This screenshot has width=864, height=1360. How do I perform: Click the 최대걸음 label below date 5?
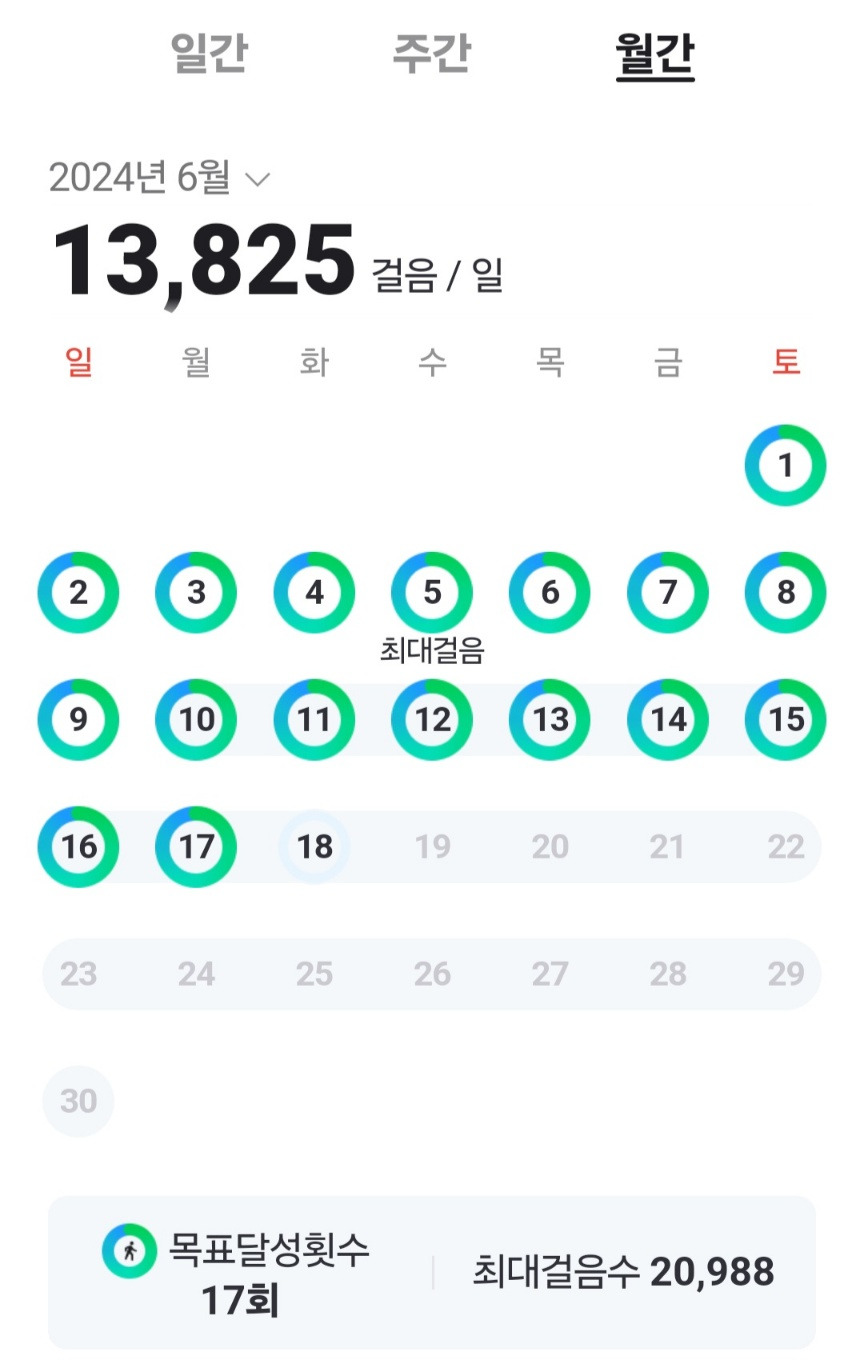point(431,649)
